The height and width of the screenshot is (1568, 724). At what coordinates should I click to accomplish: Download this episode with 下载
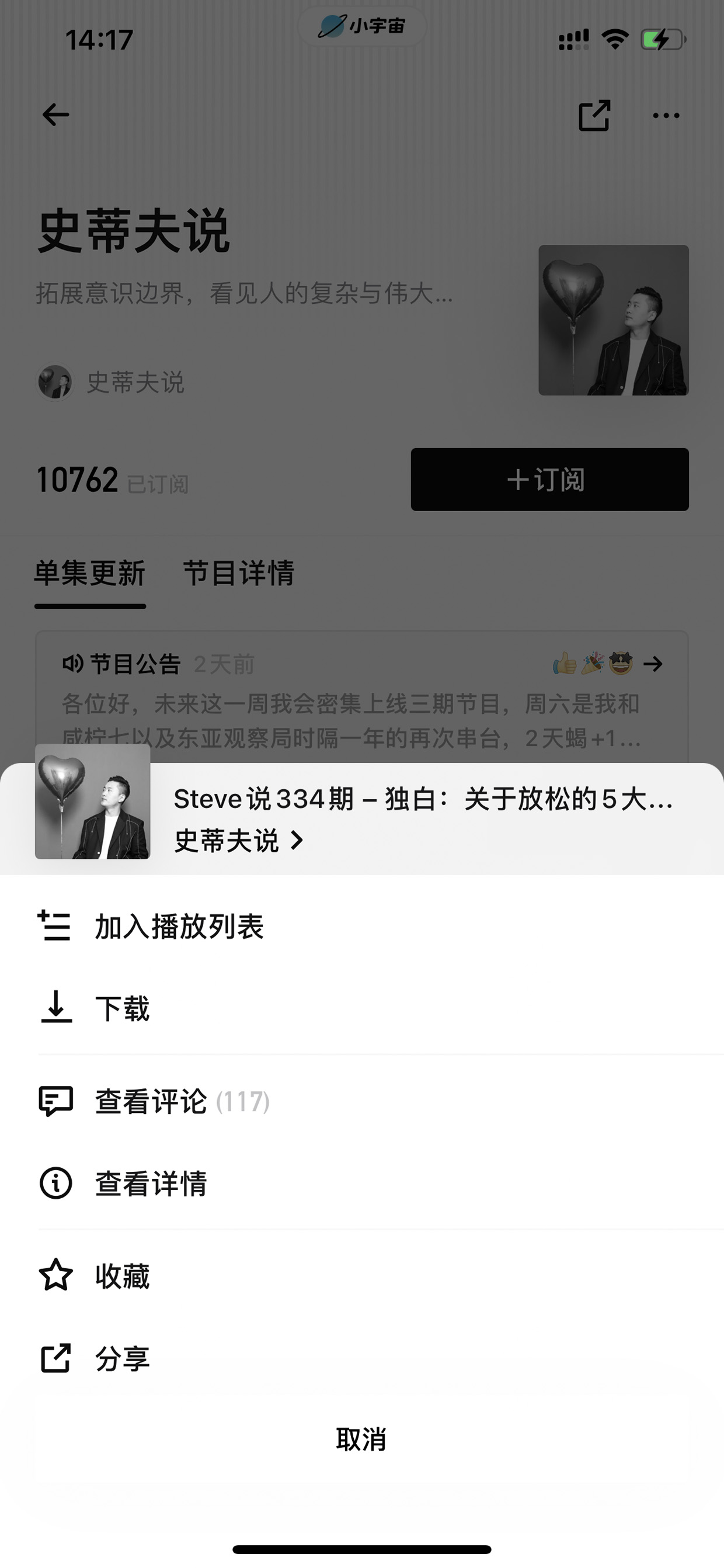362,1008
